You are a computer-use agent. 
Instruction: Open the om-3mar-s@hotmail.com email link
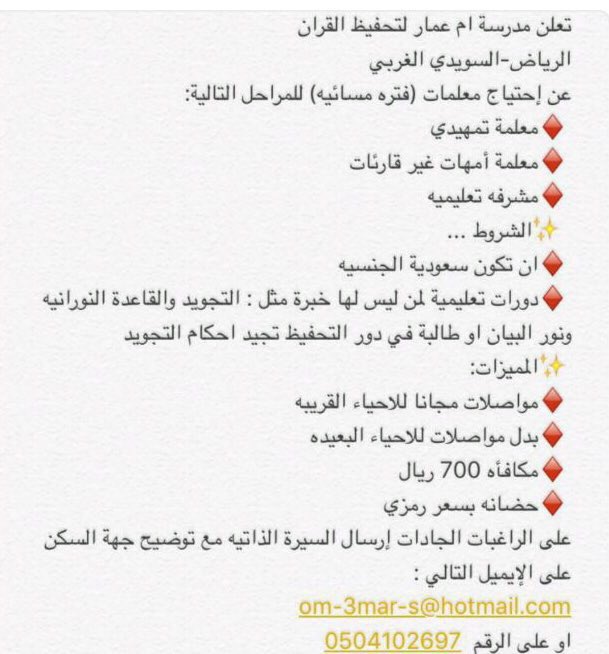pyautogui.click(x=434, y=606)
